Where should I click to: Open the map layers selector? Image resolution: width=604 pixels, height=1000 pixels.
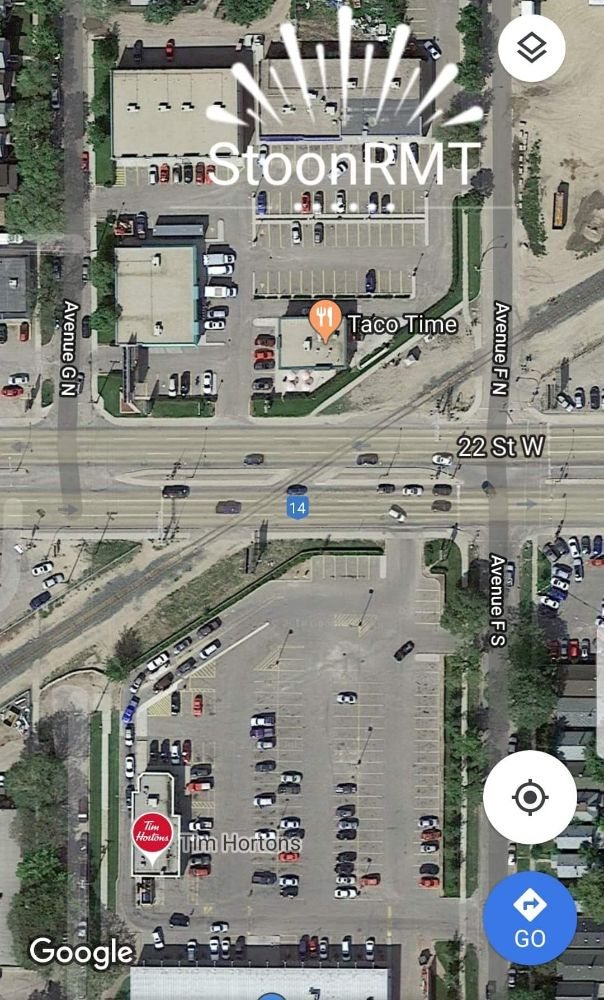click(531, 48)
